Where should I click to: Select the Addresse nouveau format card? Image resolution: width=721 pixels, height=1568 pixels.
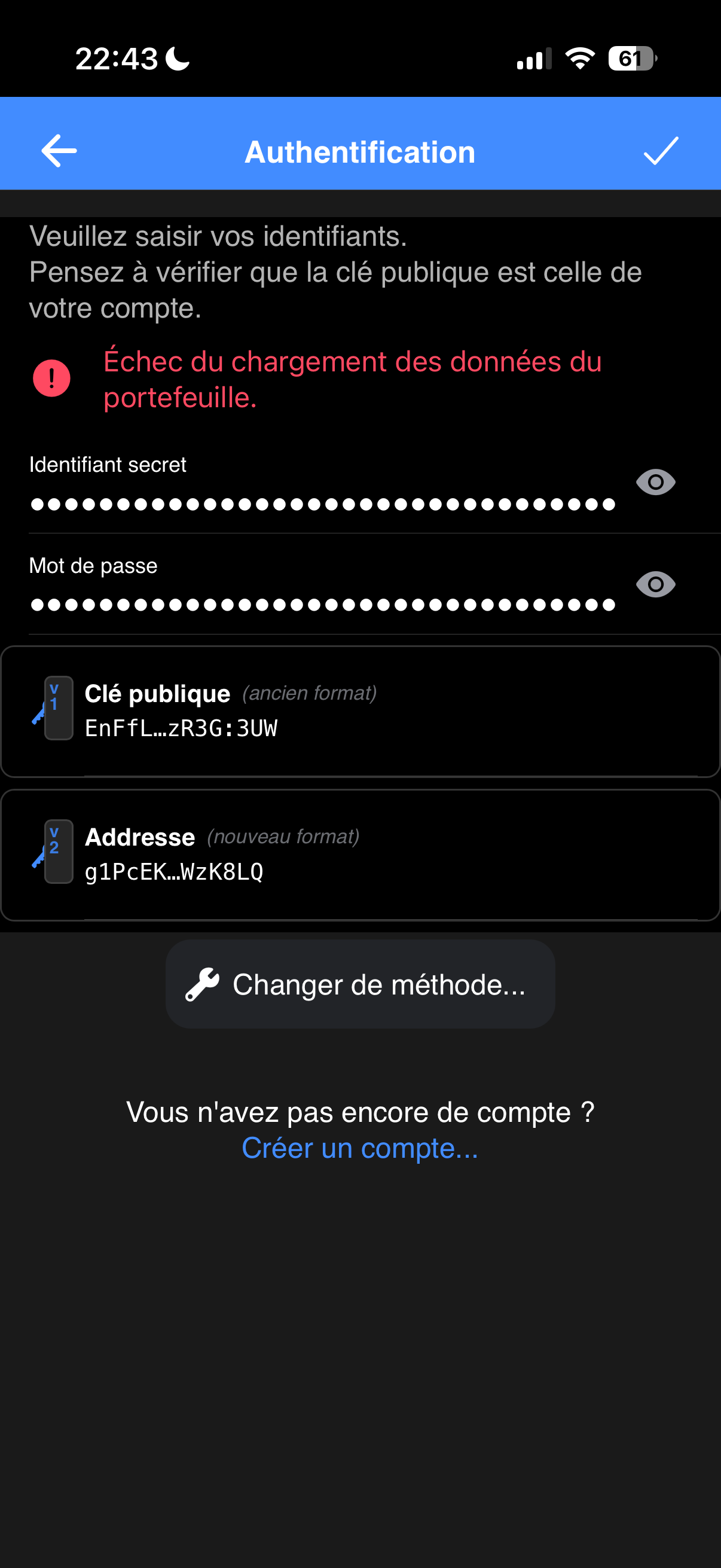point(360,855)
